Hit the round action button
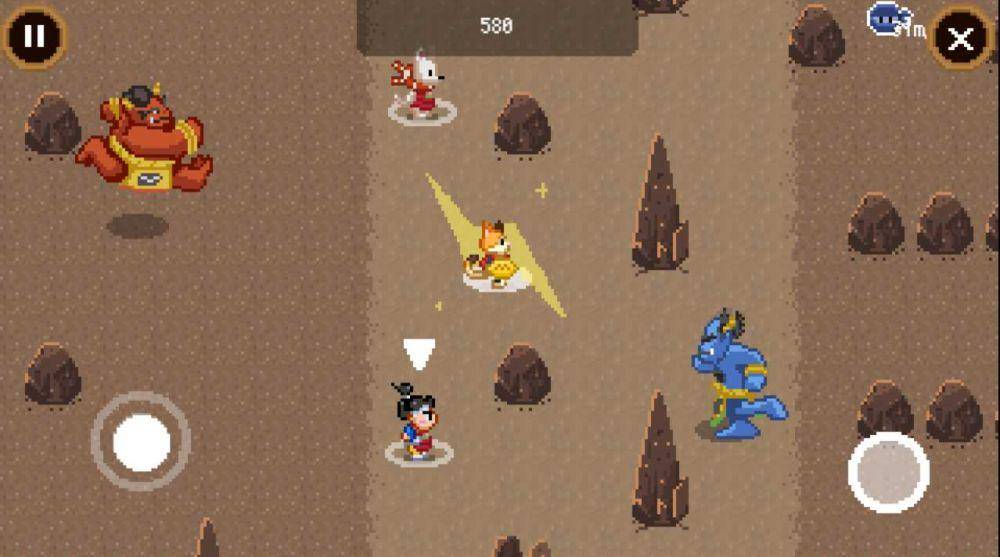 coord(888,472)
